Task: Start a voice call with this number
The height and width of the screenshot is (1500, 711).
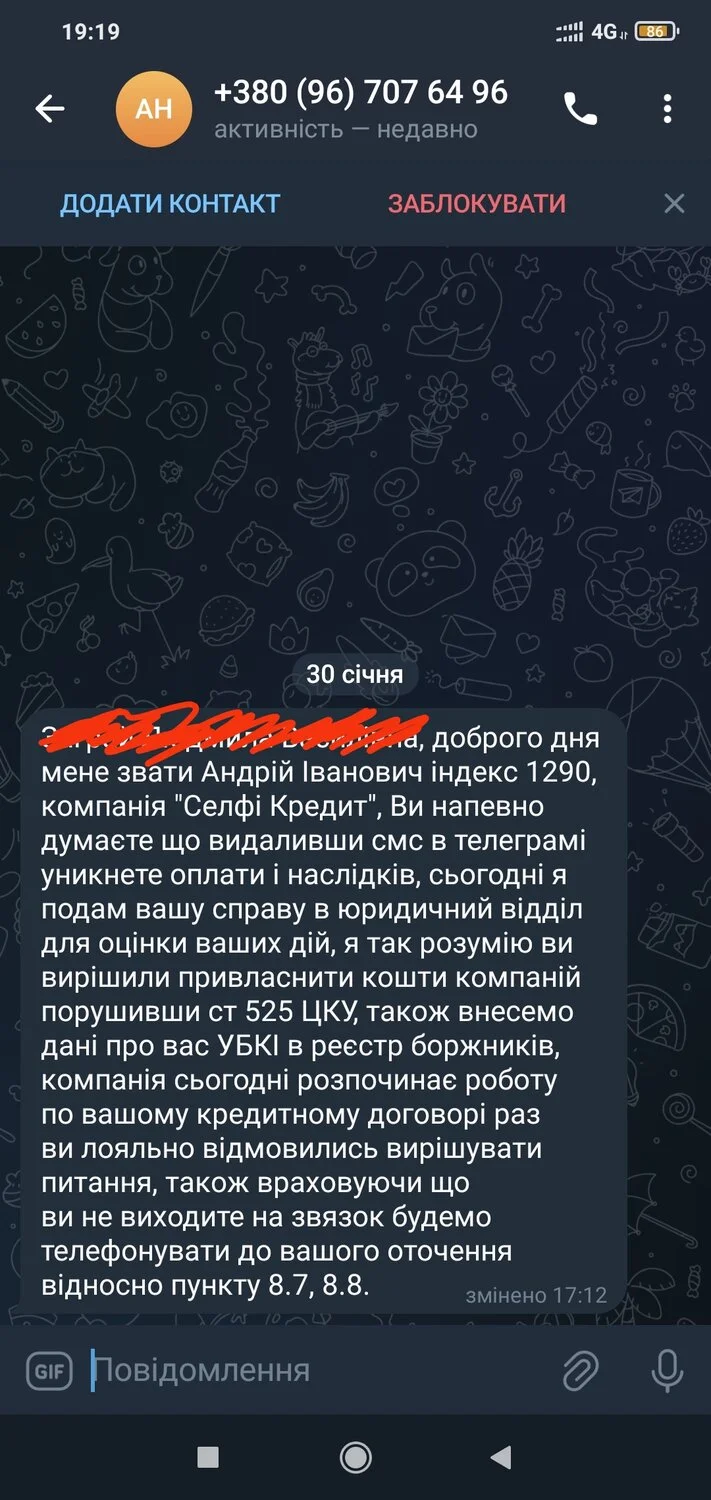Action: [x=580, y=109]
